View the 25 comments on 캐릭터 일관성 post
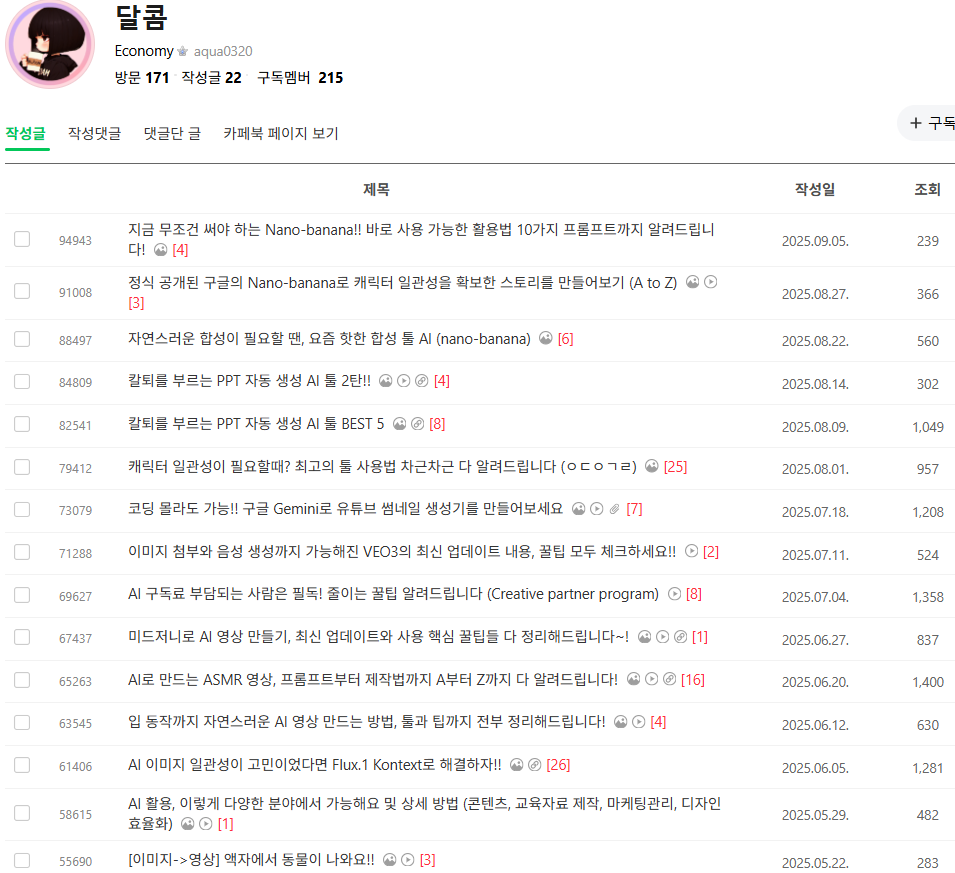Viewport: 955px width, 873px height. [x=675, y=467]
